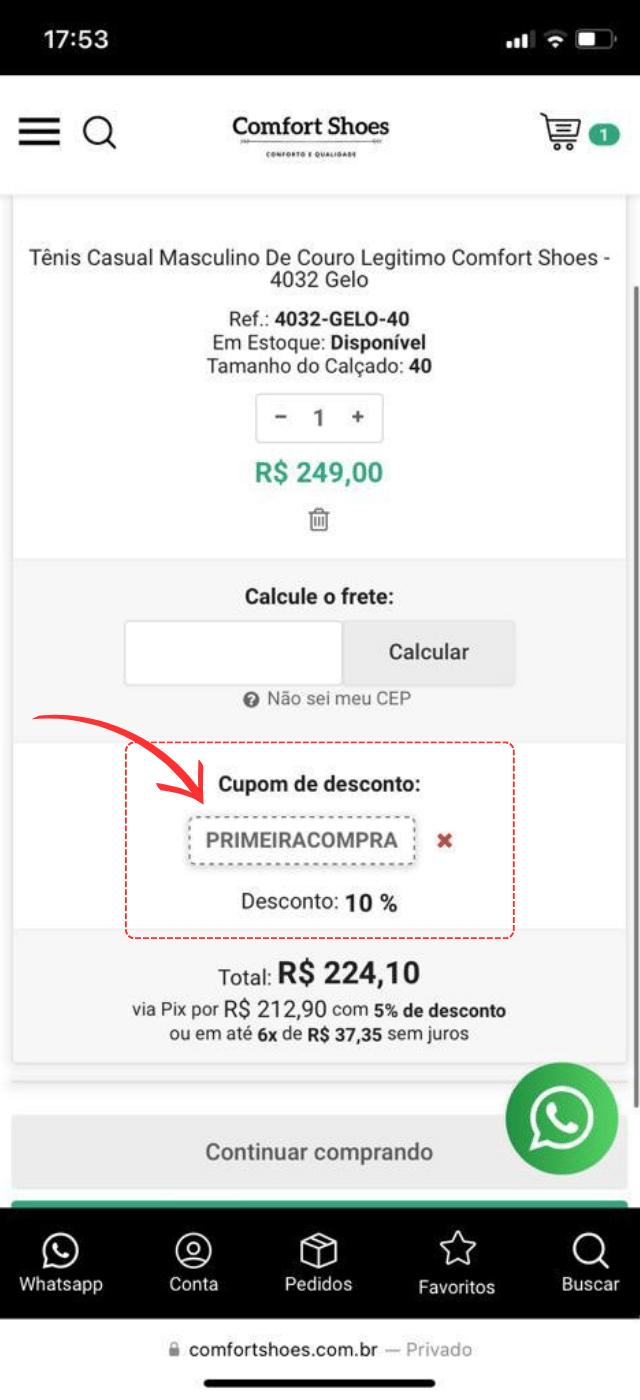The image size is (640, 1400).
Task: Remove the PRIMEIRACOMPRA coupon
Action: [x=445, y=841]
